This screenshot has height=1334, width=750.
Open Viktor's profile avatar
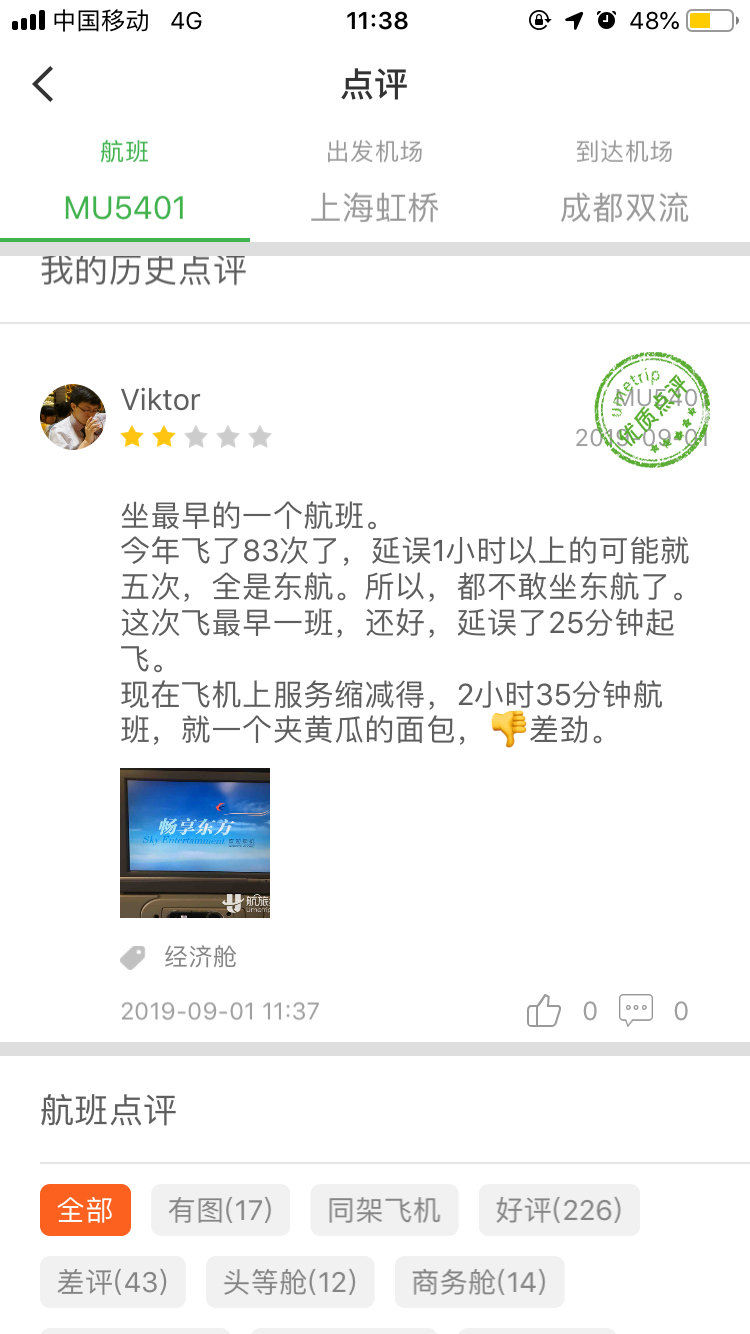click(x=73, y=417)
